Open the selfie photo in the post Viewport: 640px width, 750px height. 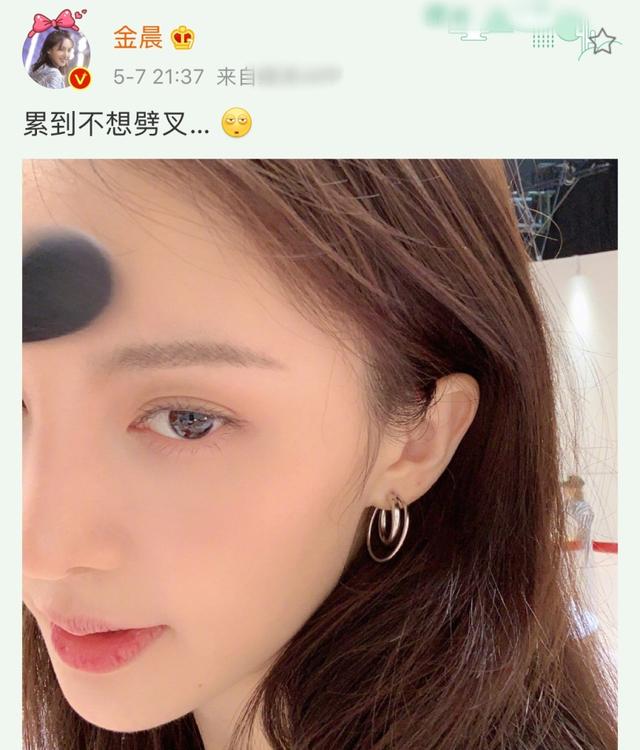click(320, 455)
